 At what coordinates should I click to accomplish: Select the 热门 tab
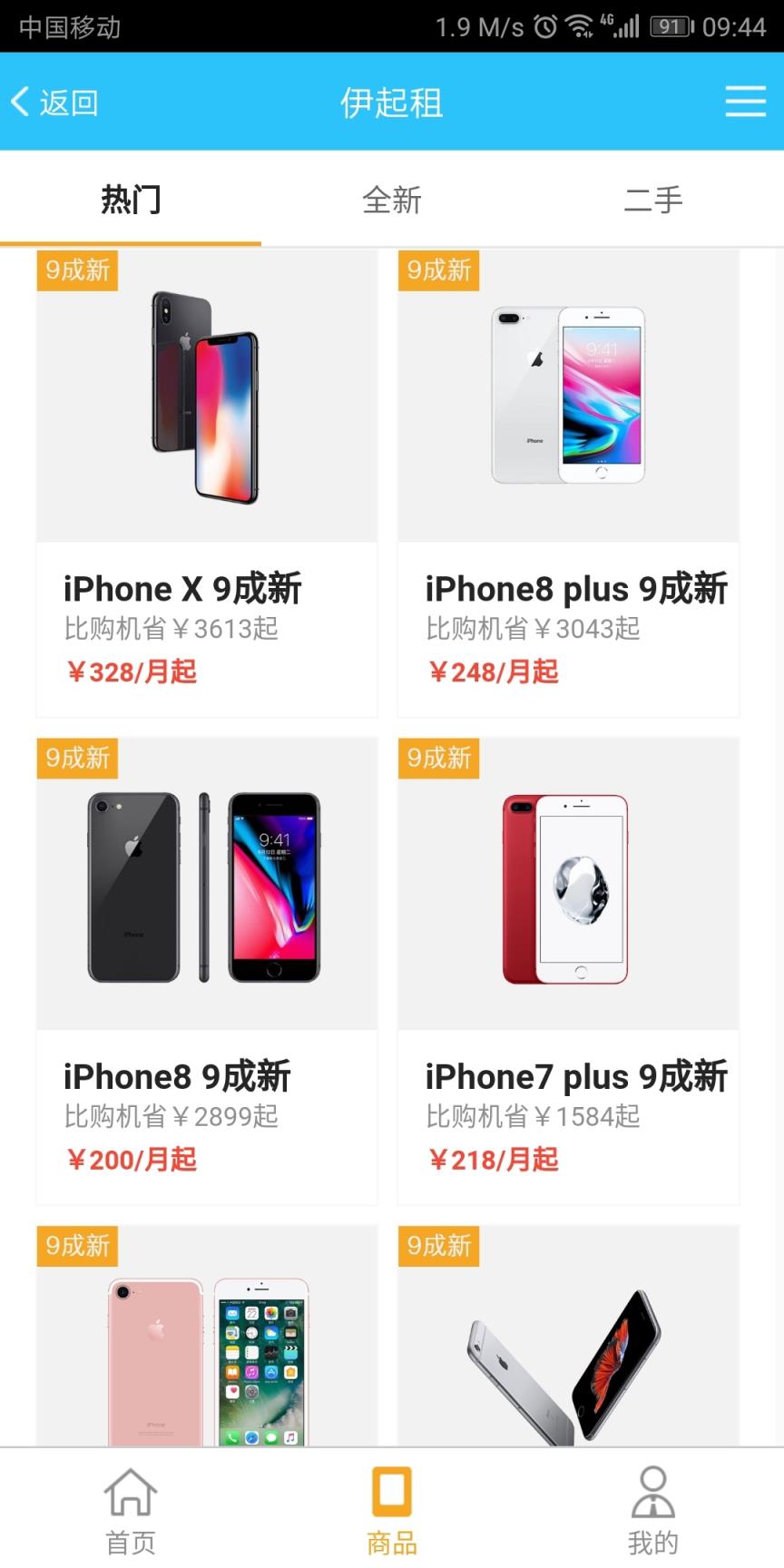pos(130,201)
